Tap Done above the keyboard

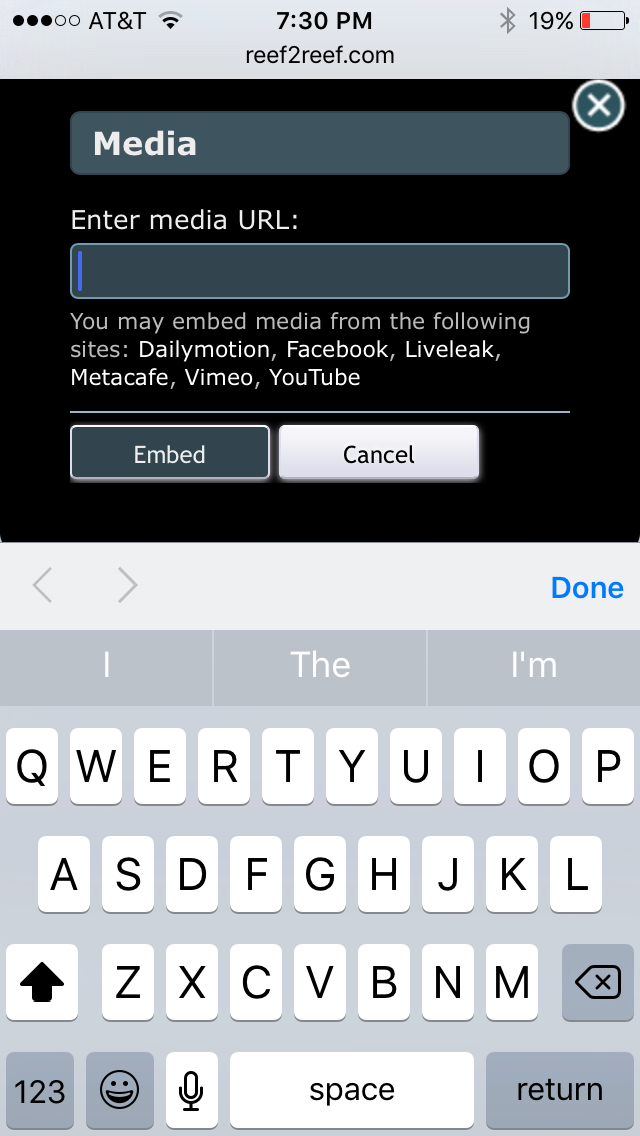(x=587, y=587)
